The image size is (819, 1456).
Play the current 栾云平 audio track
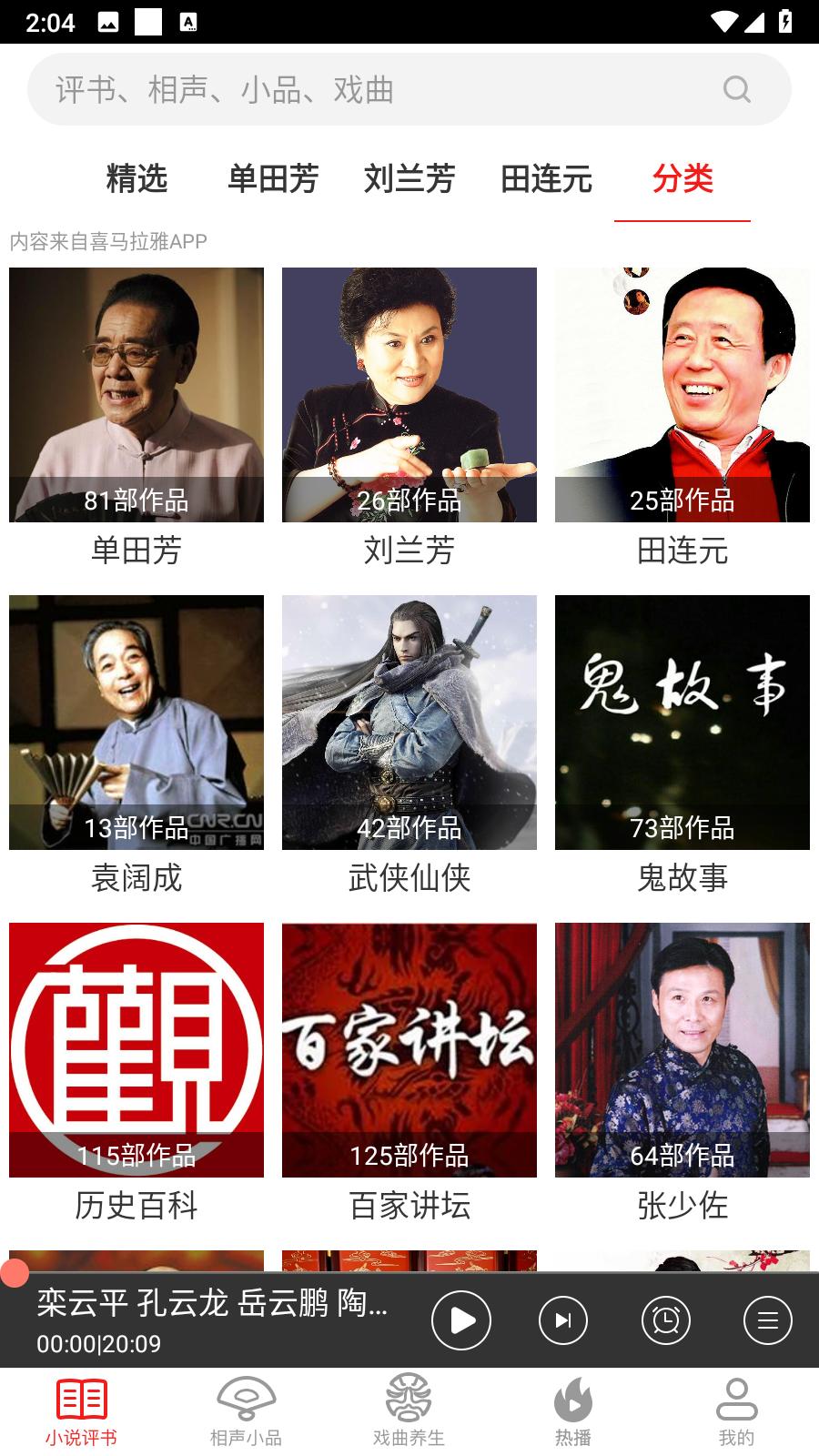462,1319
